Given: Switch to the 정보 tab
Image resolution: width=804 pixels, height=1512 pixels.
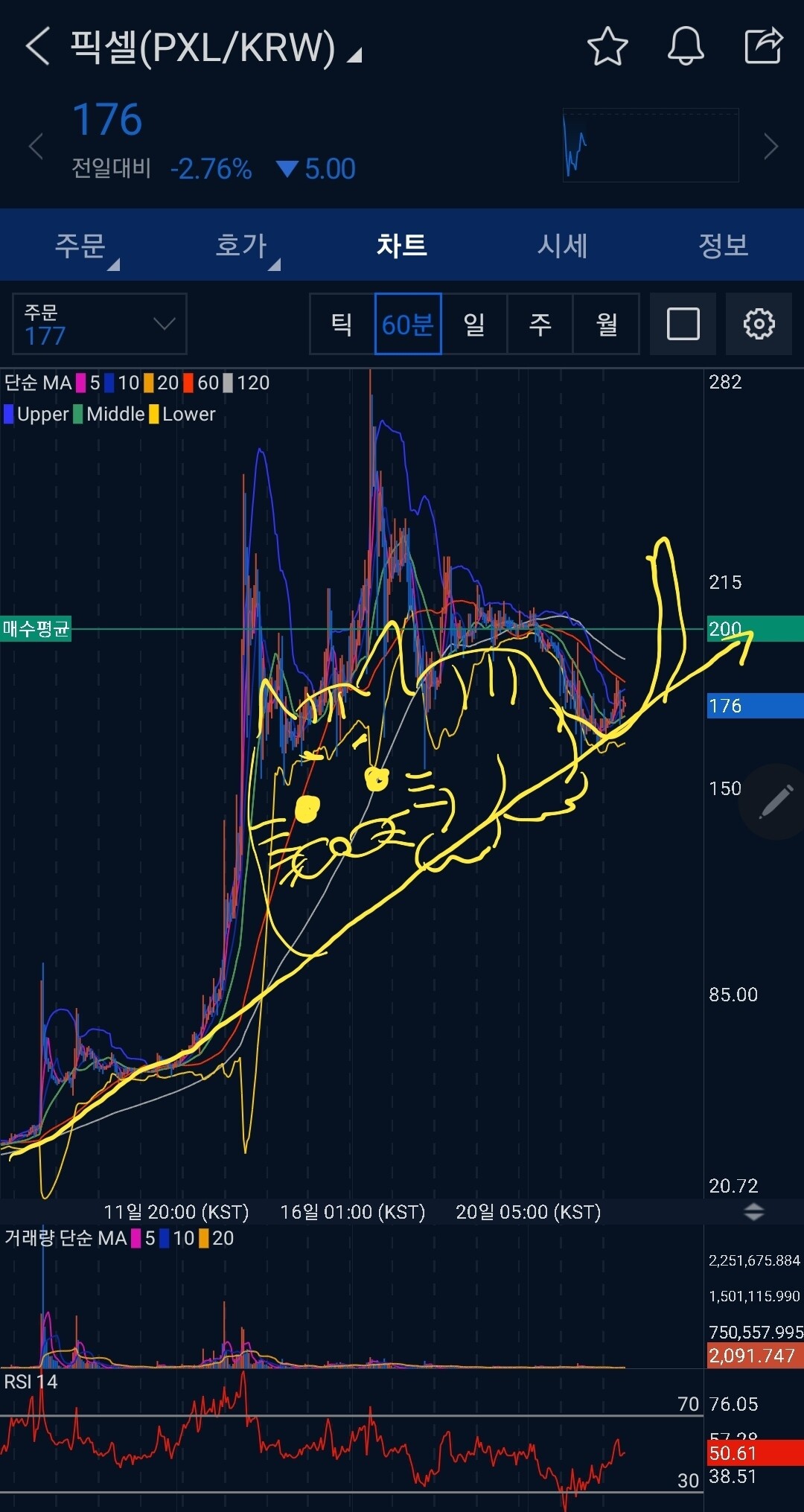Looking at the screenshot, I should point(723,245).
